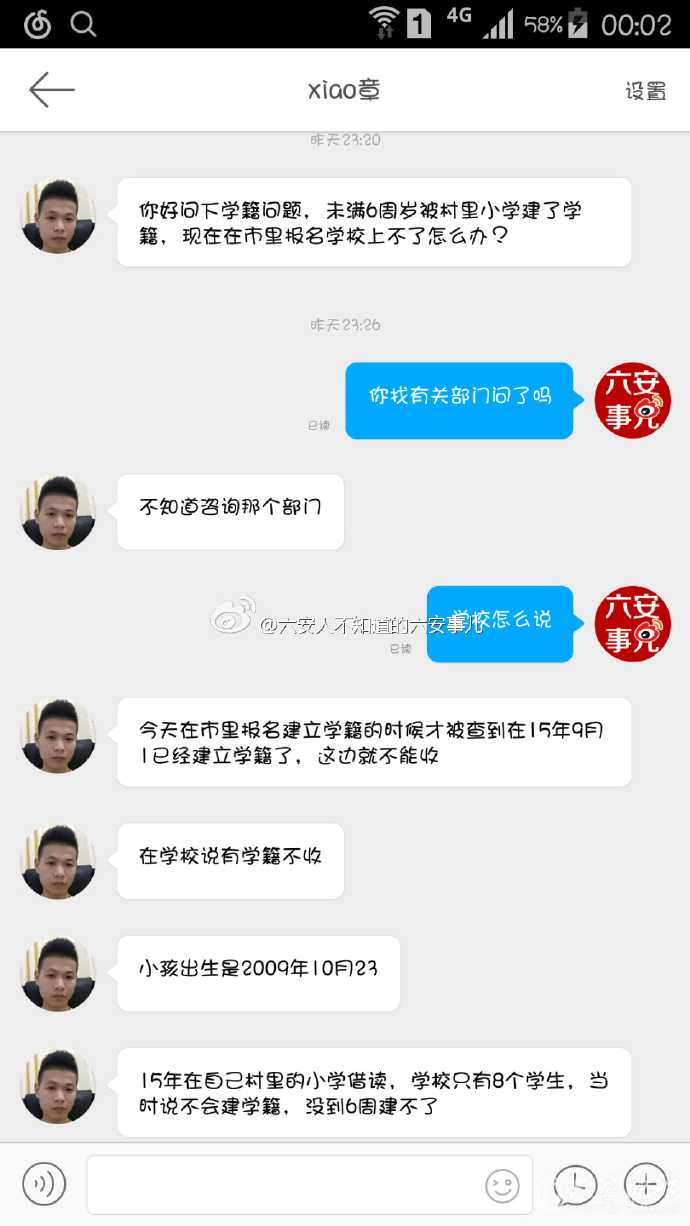Screen dimensions: 690x1226
Task: Open 设置 for this chat
Action: tap(645, 91)
